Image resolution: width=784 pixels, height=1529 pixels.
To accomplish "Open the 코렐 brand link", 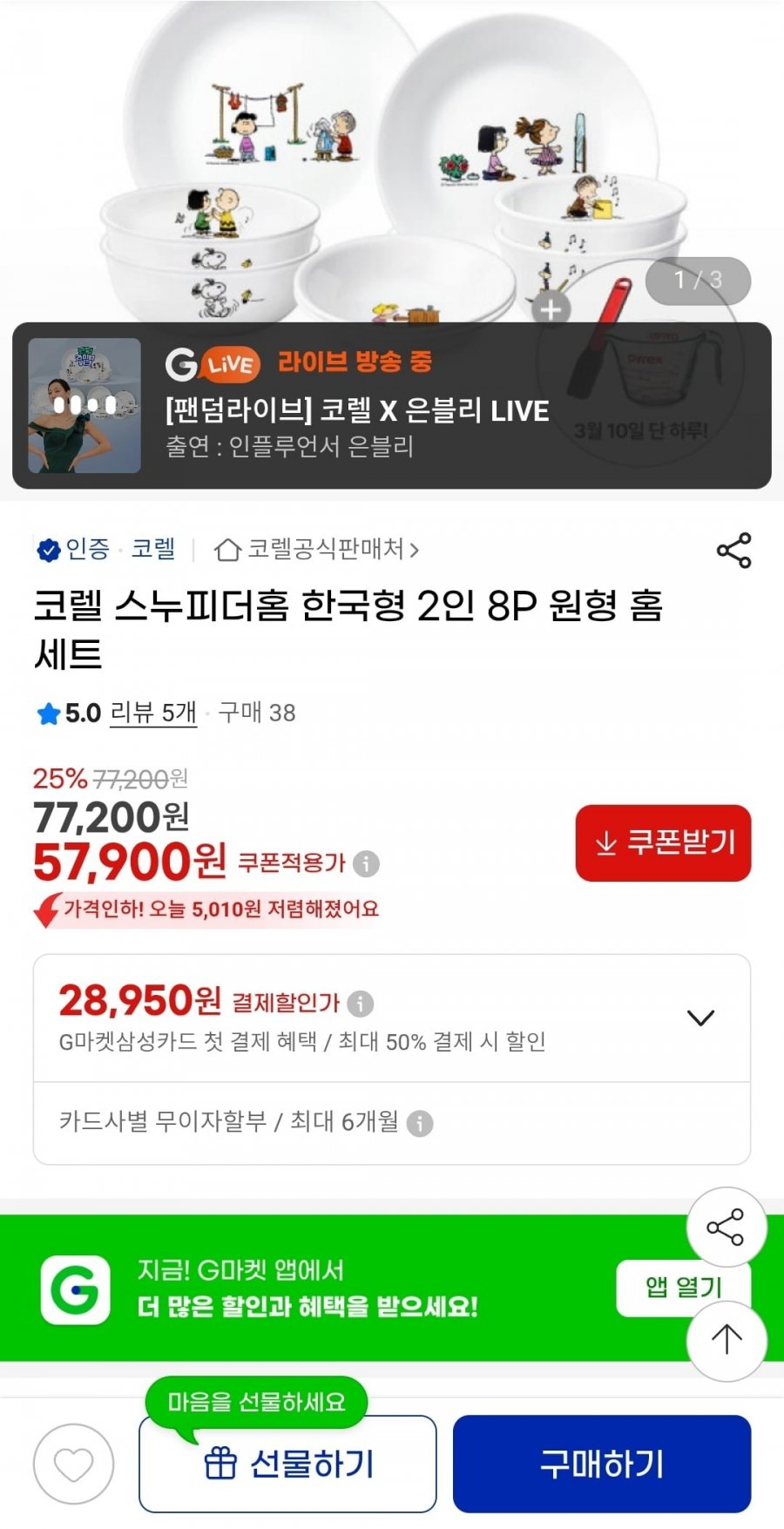I will 153,550.
